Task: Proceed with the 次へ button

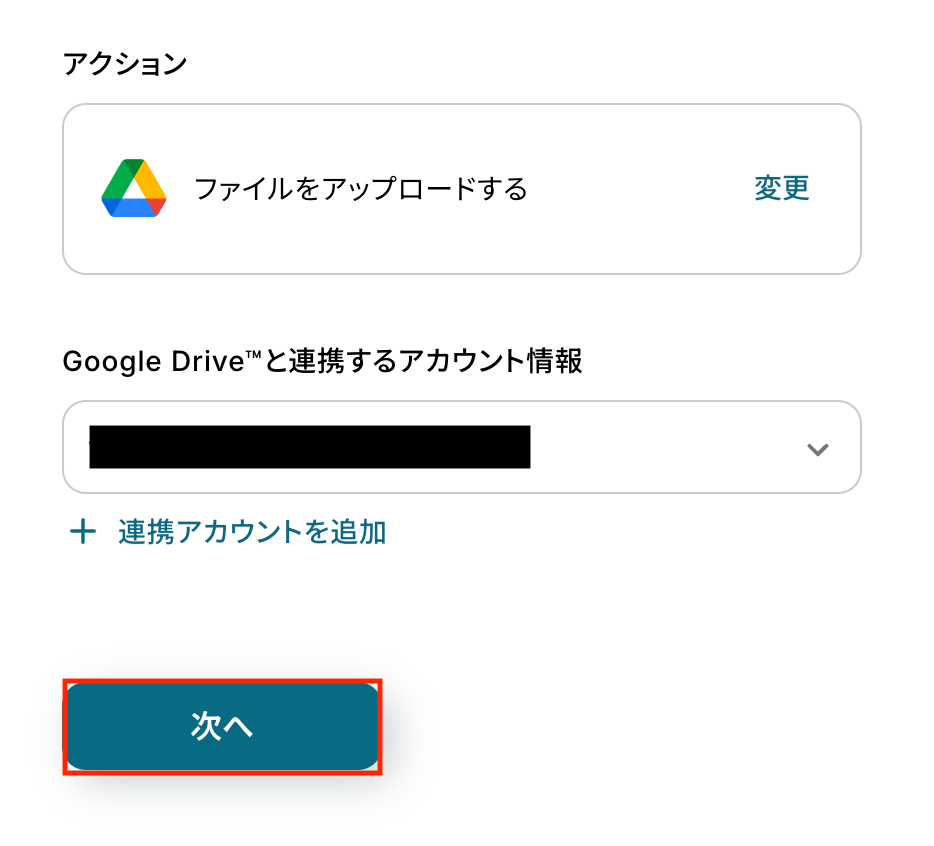Action: [x=222, y=727]
